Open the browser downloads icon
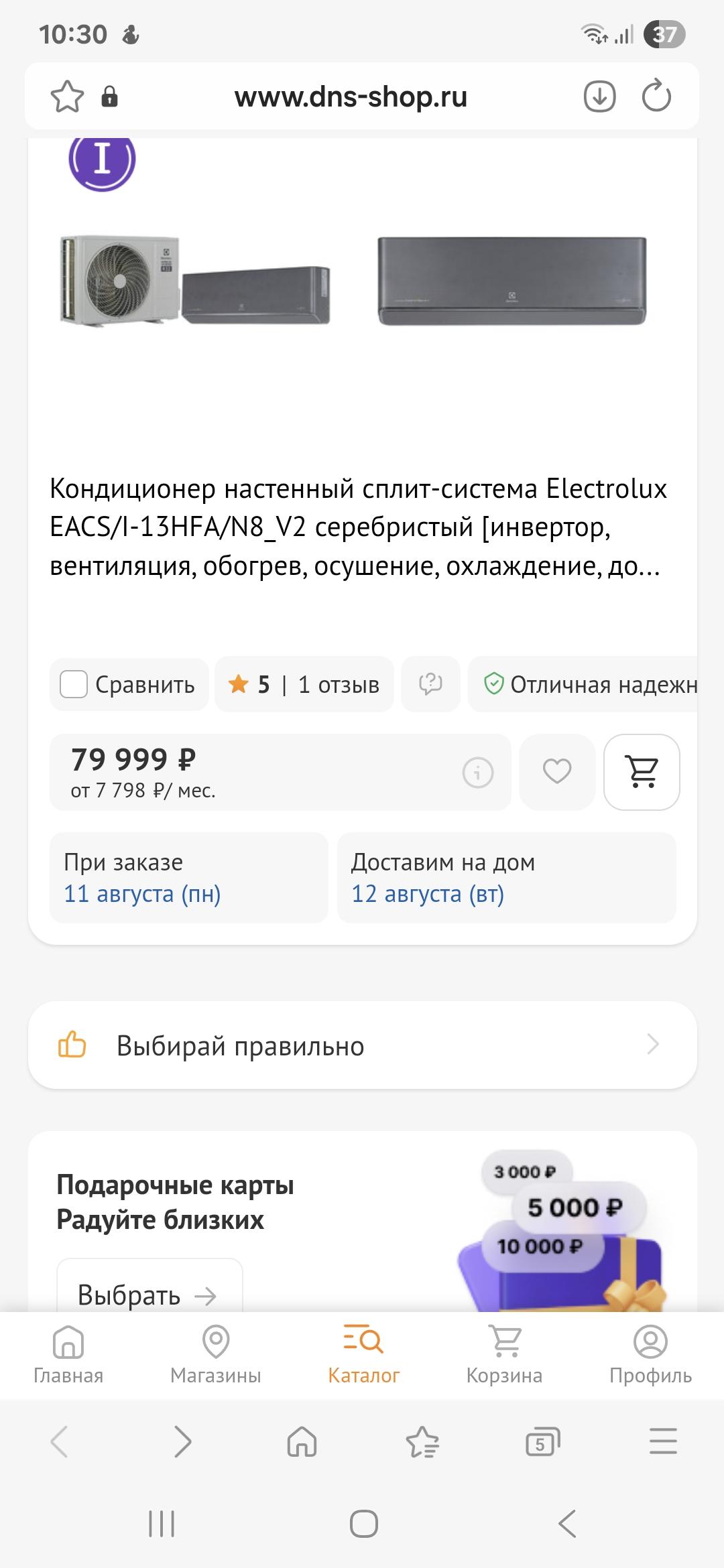The image size is (724, 1568). (599, 97)
